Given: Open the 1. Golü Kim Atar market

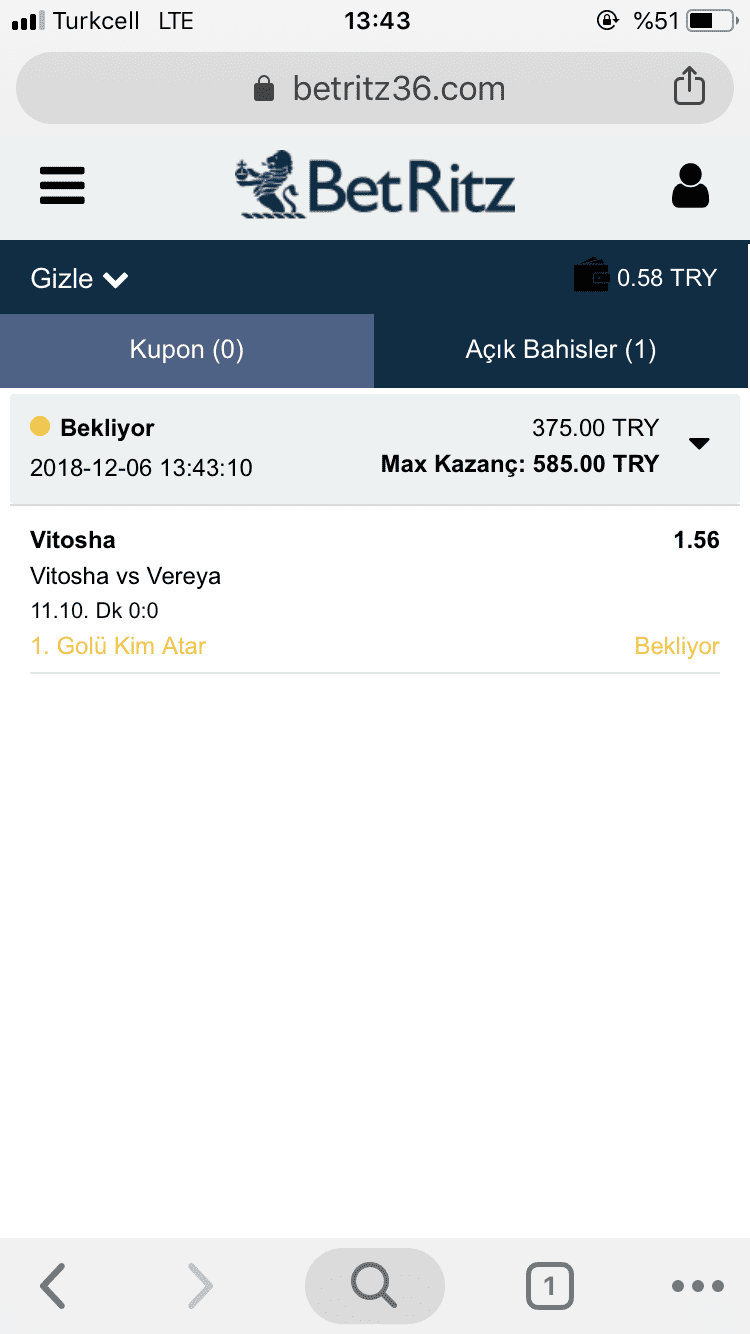Looking at the screenshot, I should 118,646.
